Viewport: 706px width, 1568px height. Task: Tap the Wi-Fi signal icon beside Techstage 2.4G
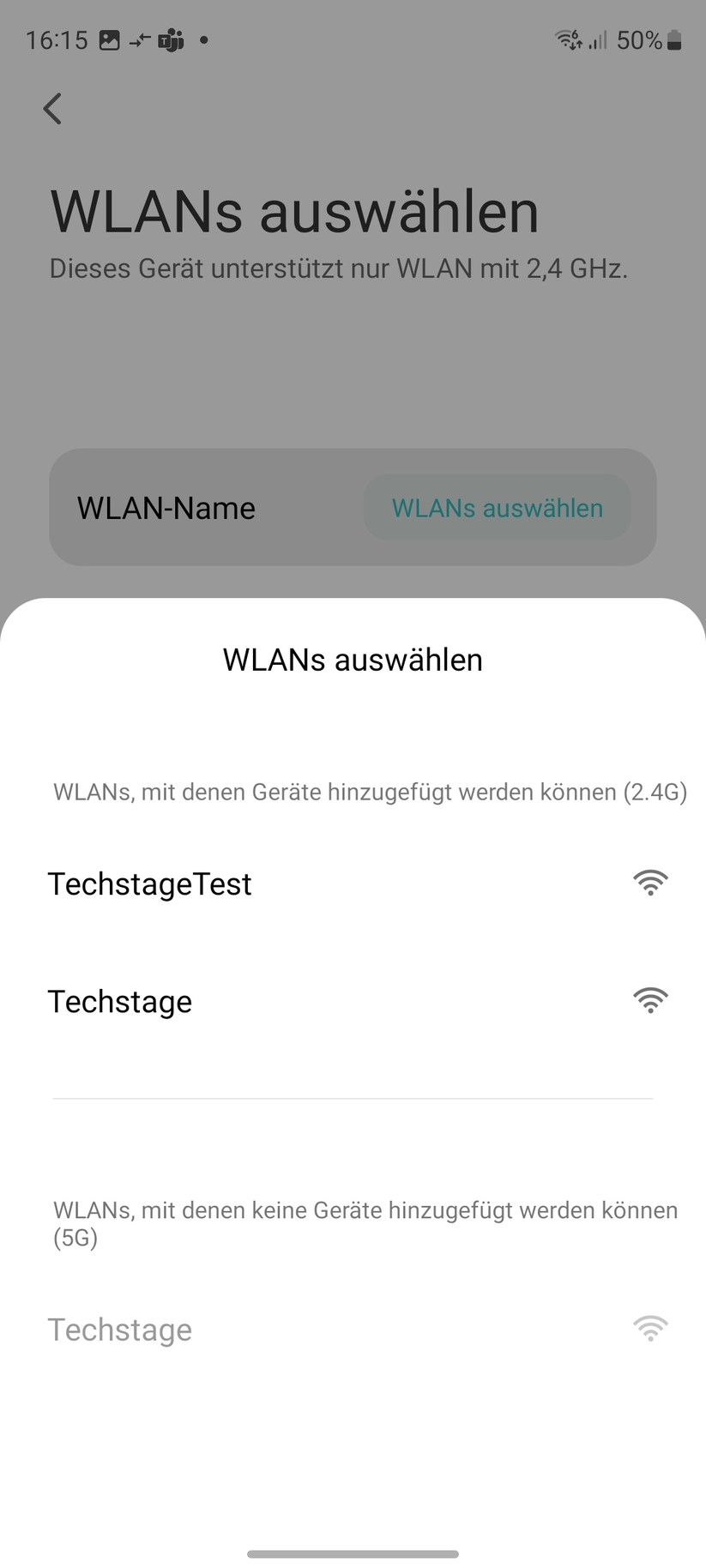650,1000
